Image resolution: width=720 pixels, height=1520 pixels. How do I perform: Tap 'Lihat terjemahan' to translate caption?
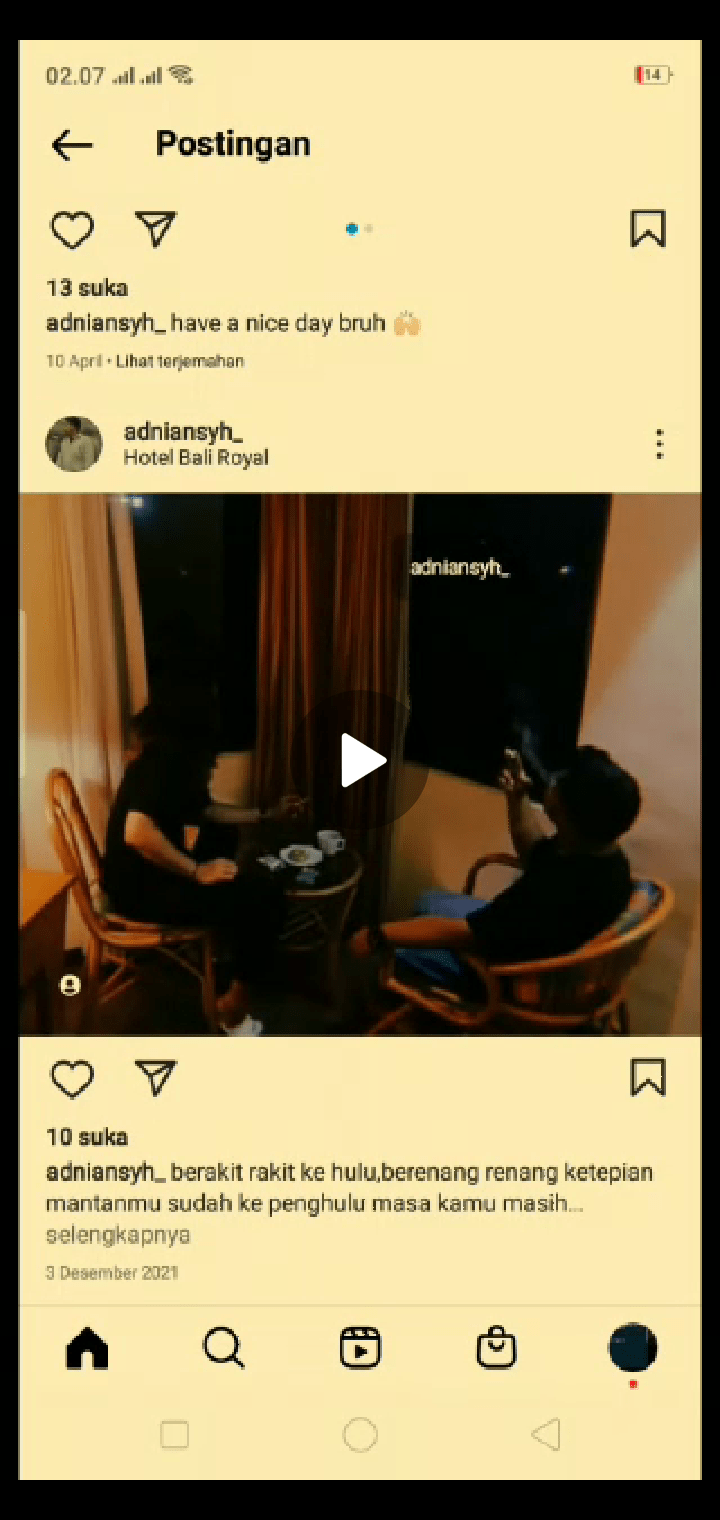[180, 361]
